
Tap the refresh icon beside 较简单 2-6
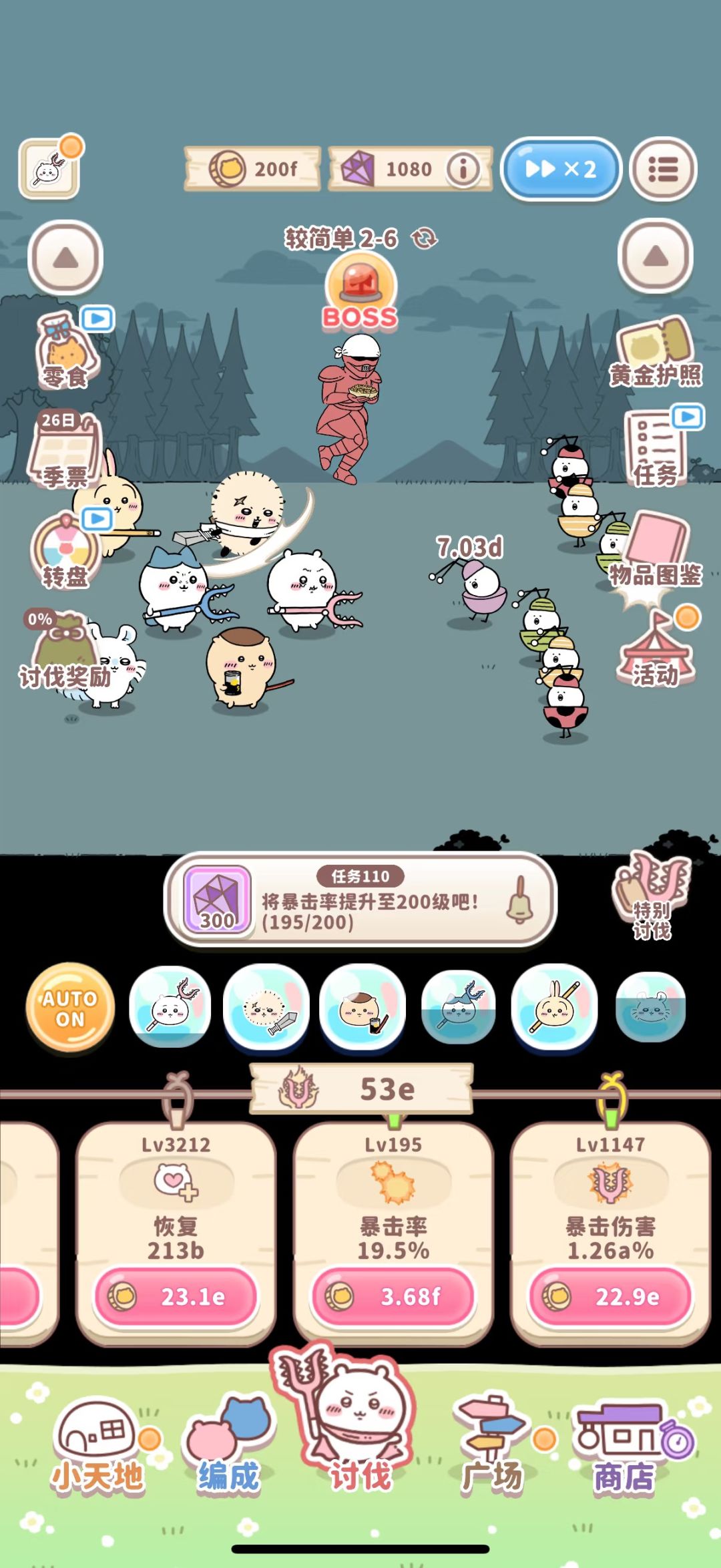pyautogui.click(x=423, y=238)
